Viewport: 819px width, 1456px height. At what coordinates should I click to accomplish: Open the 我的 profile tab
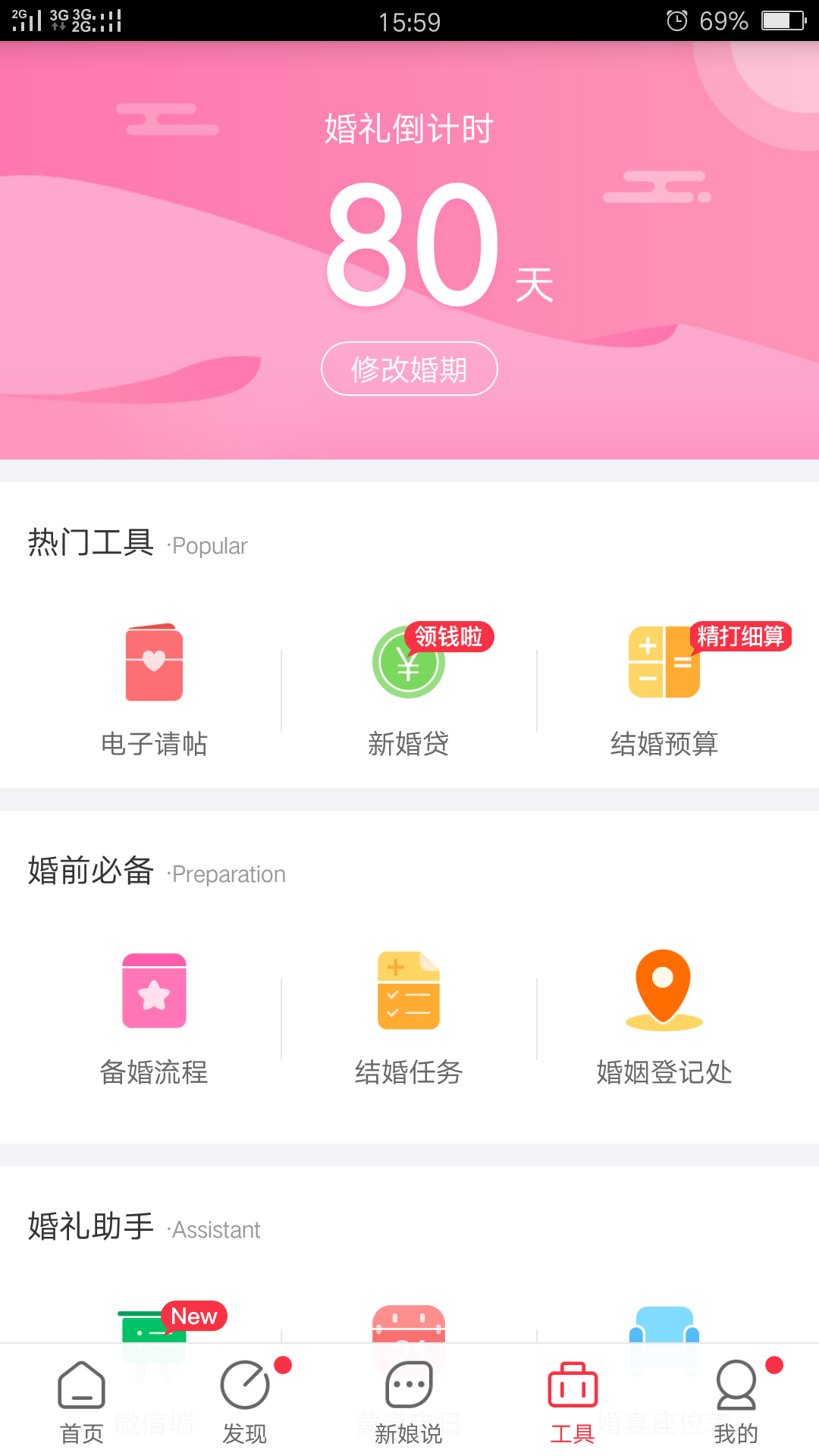[736, 1402]
